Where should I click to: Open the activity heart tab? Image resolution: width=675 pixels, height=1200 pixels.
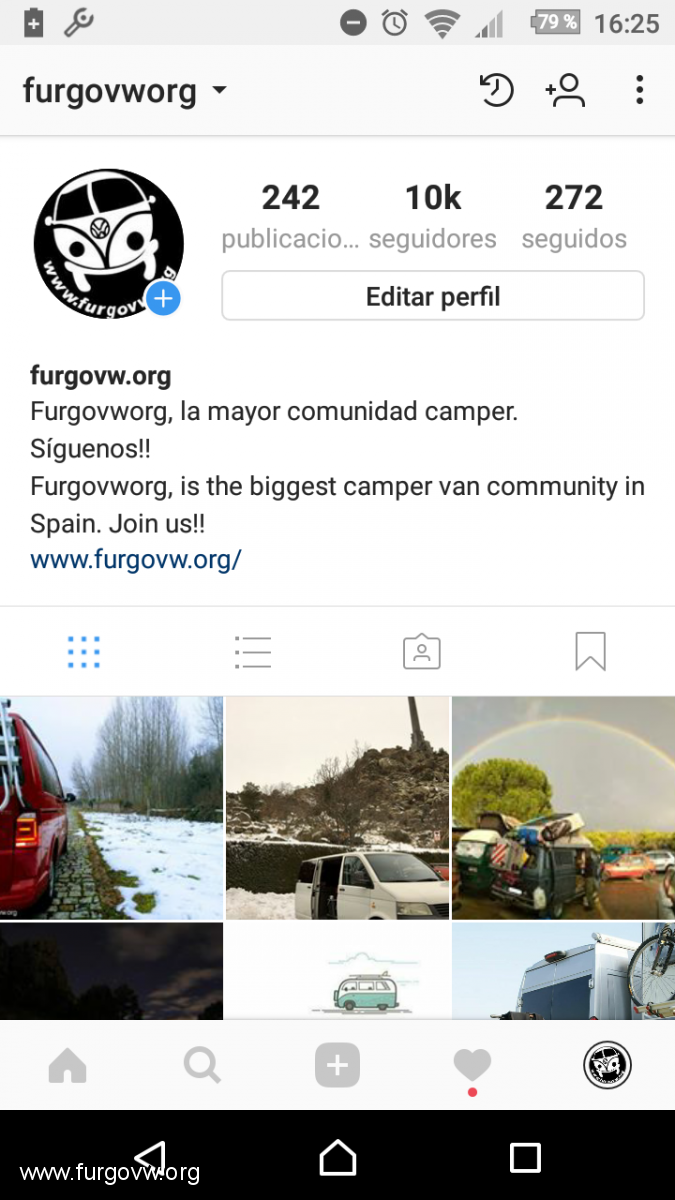click(472, 1066)
